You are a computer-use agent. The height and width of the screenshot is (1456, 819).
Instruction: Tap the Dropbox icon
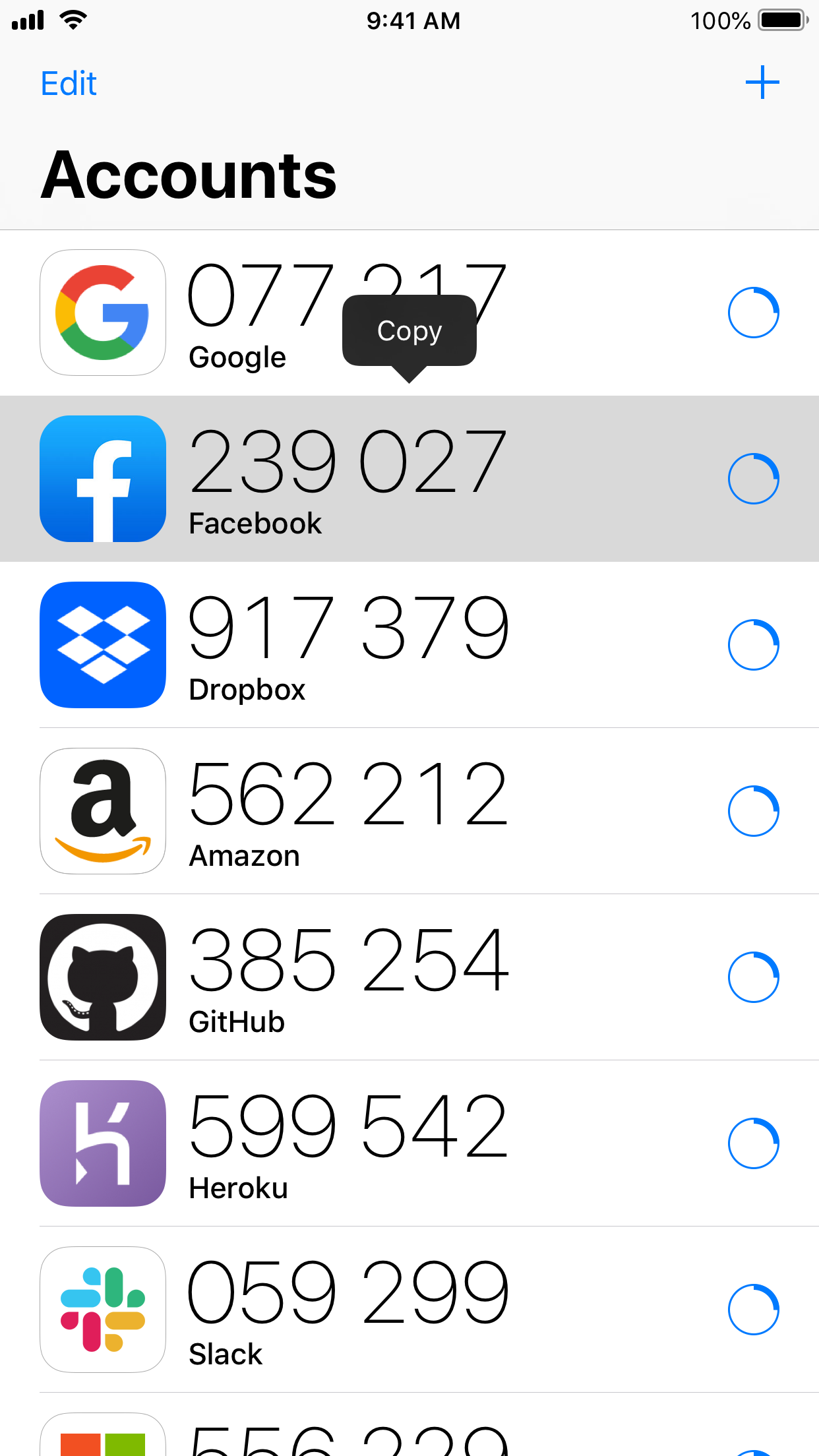tap(102, 645)
